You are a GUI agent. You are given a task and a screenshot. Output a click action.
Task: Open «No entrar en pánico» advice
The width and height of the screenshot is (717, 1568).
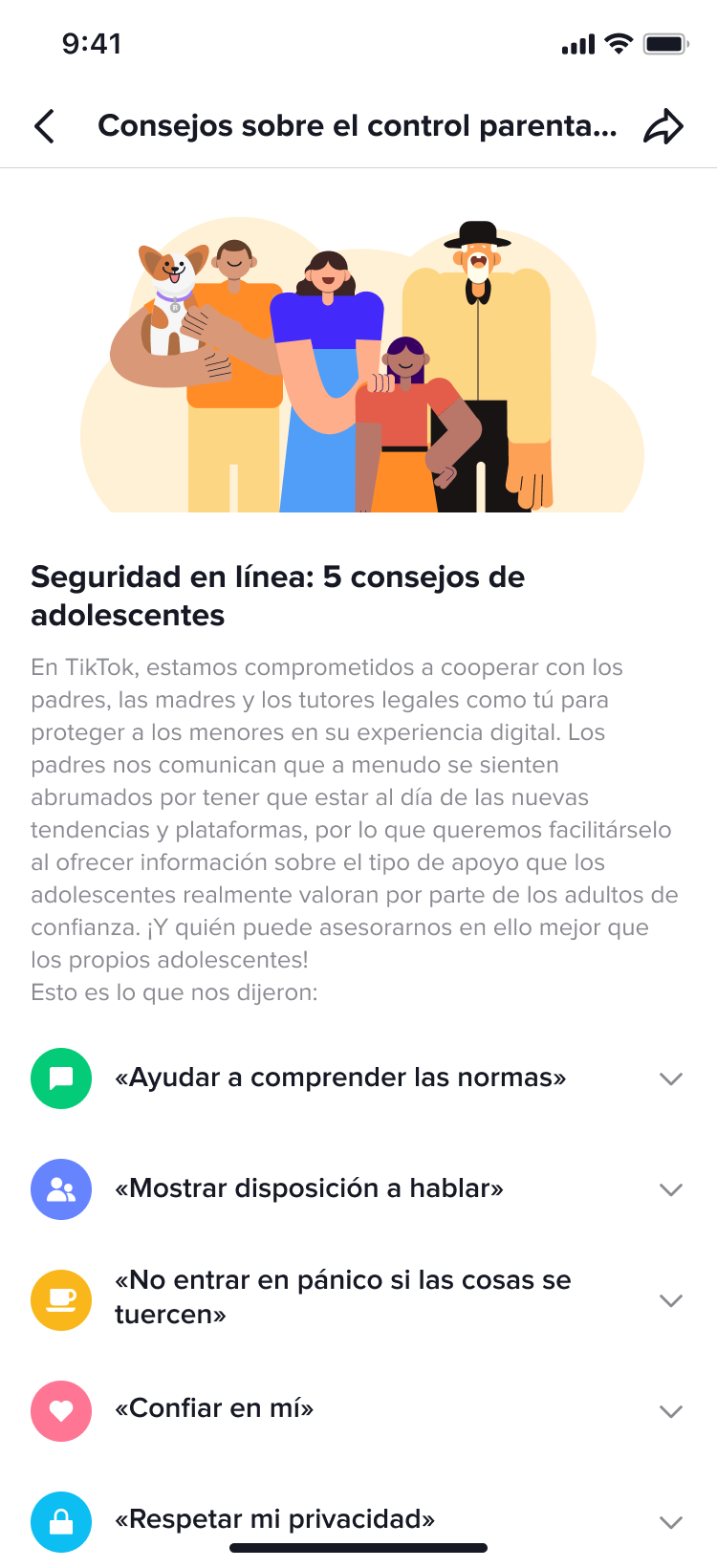pos(671,1300)
